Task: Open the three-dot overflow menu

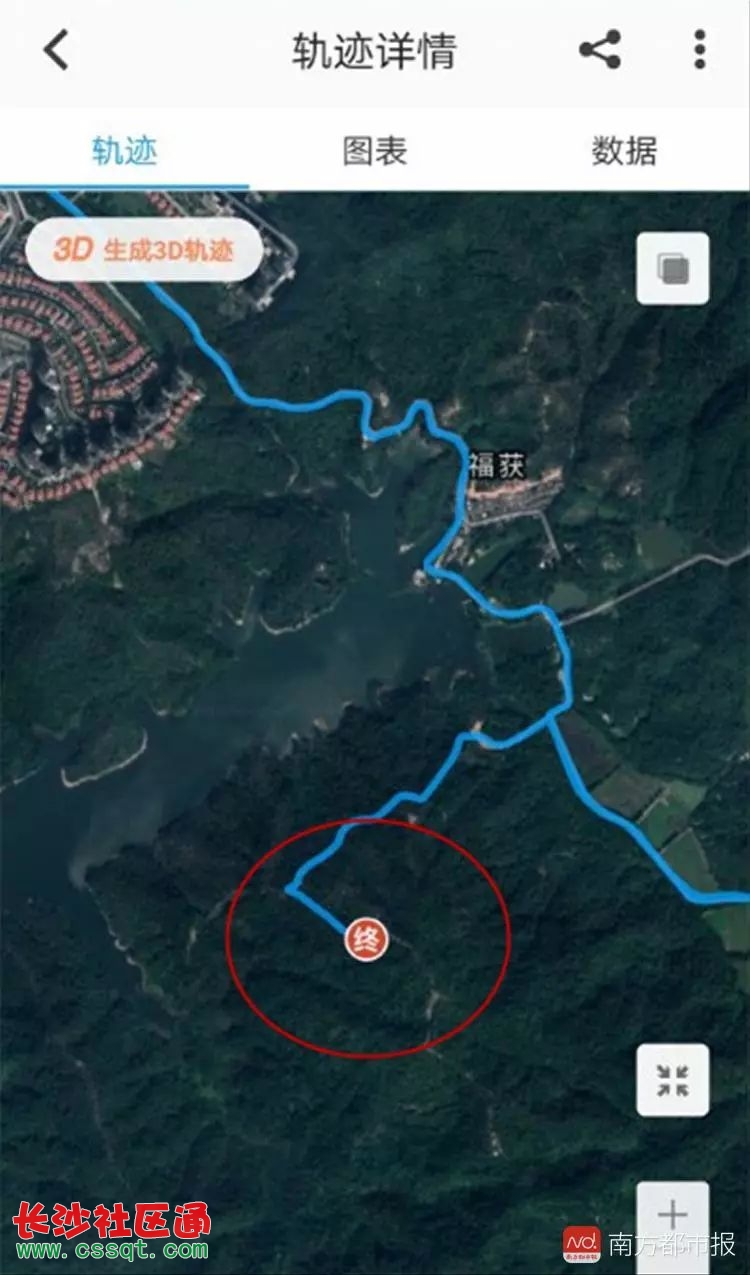Action: pyautogui.click(x=699, y=50)
